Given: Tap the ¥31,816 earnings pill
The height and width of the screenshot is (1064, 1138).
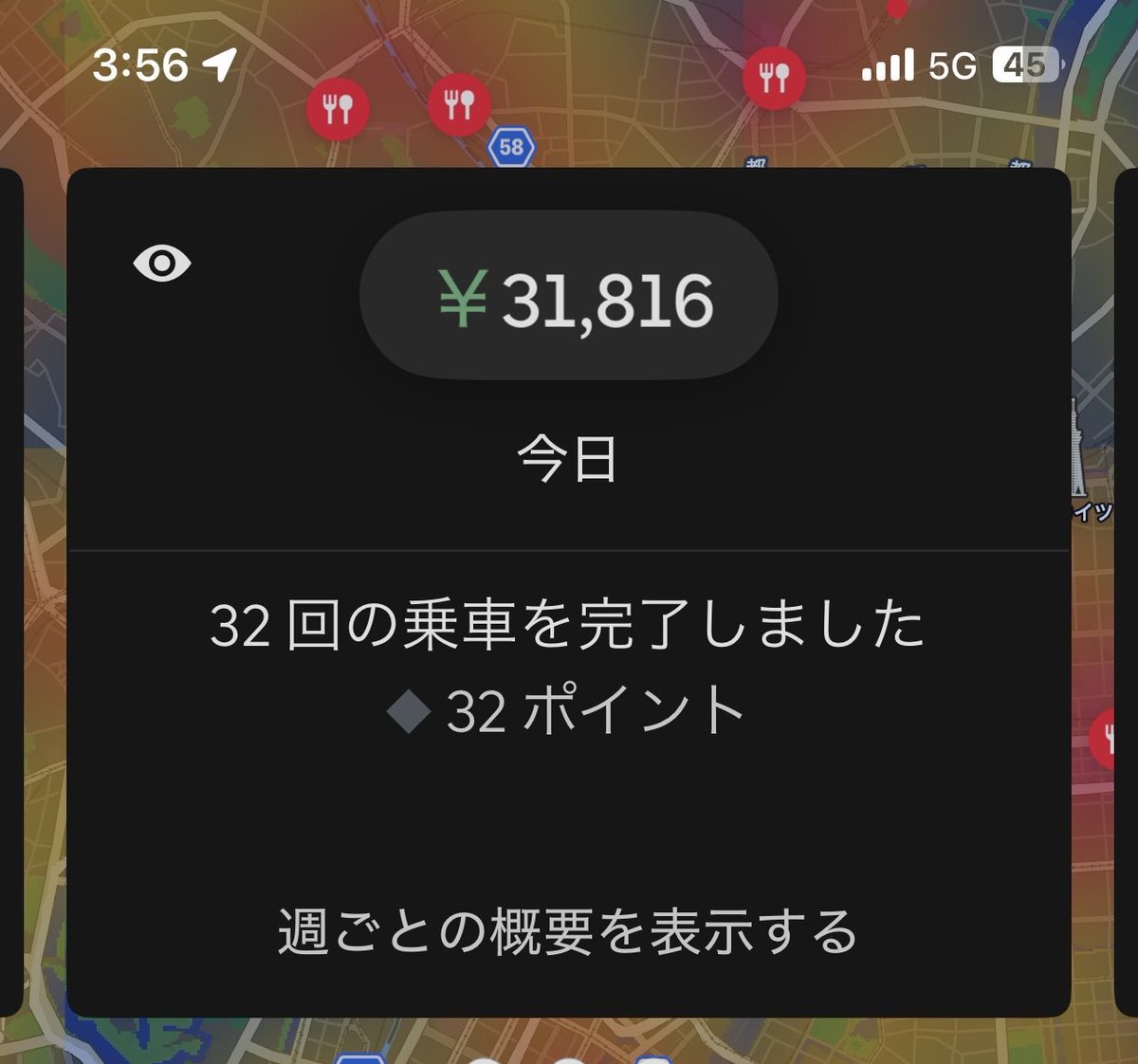Looking at the screenshot, I should (x=569, y=297).
